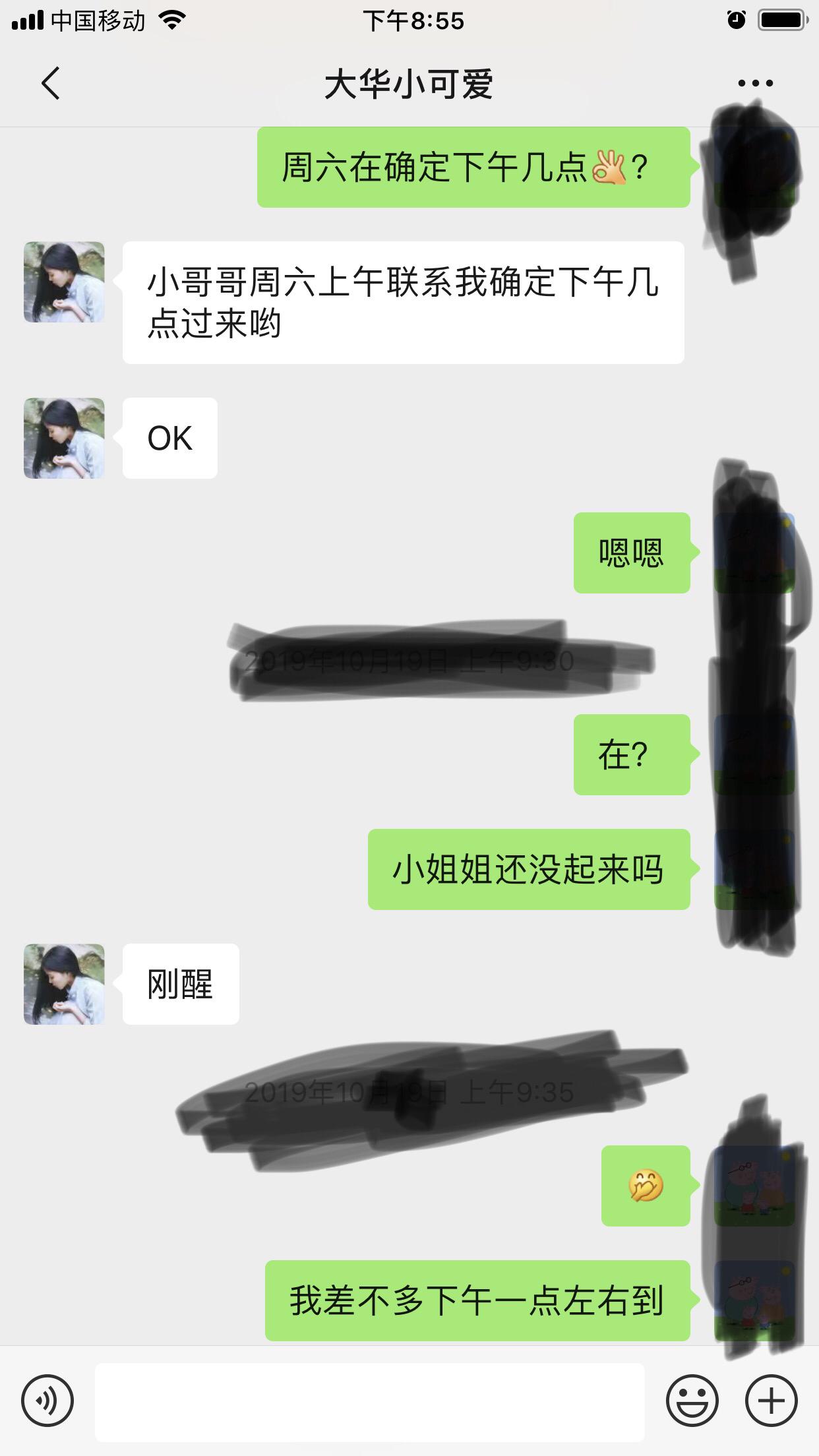Focus the message text field
The width and height of the screenshot is (819, 1456).
coord(369,1401)
